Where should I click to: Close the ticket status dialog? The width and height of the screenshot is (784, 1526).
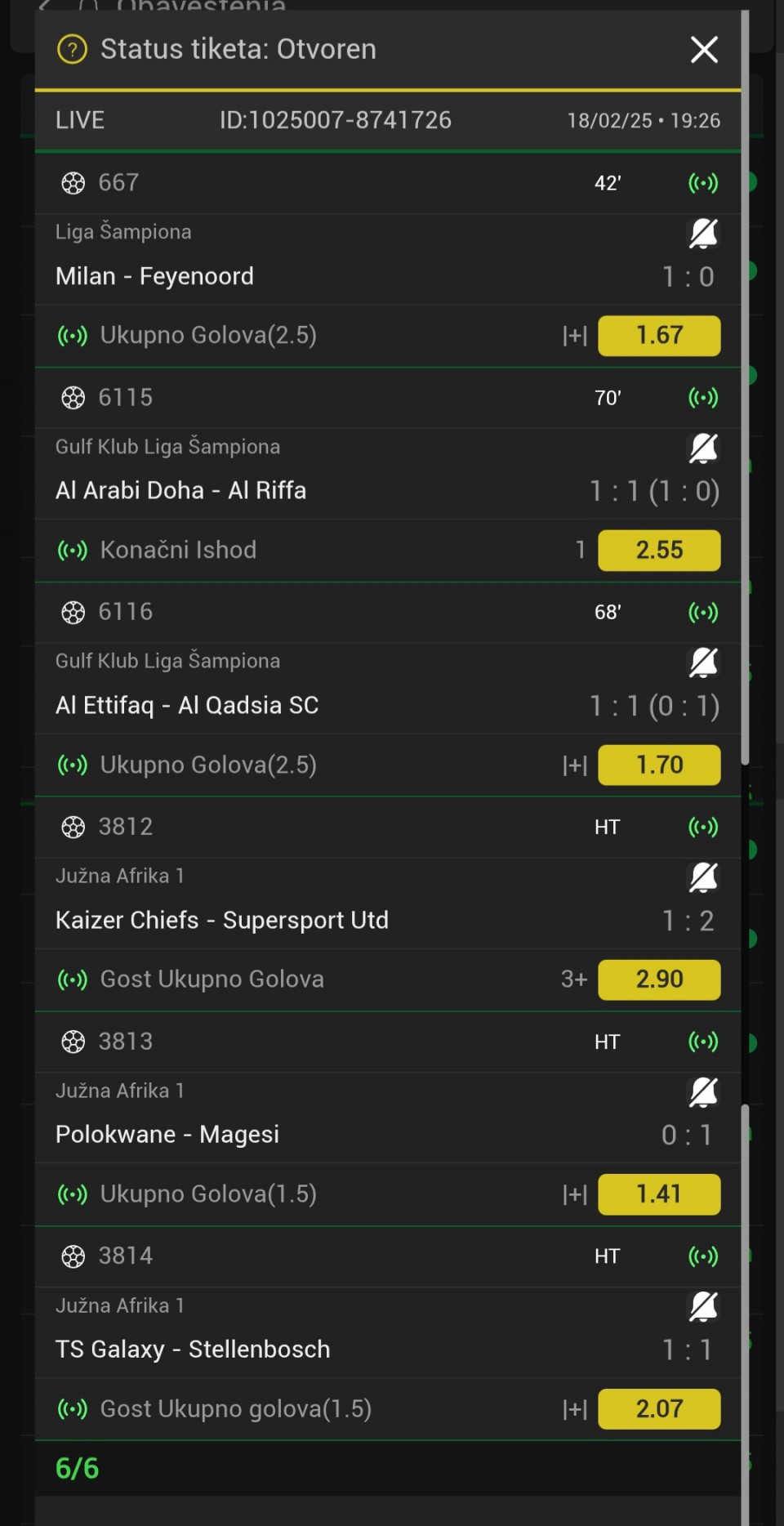click(x=704, y=50)
